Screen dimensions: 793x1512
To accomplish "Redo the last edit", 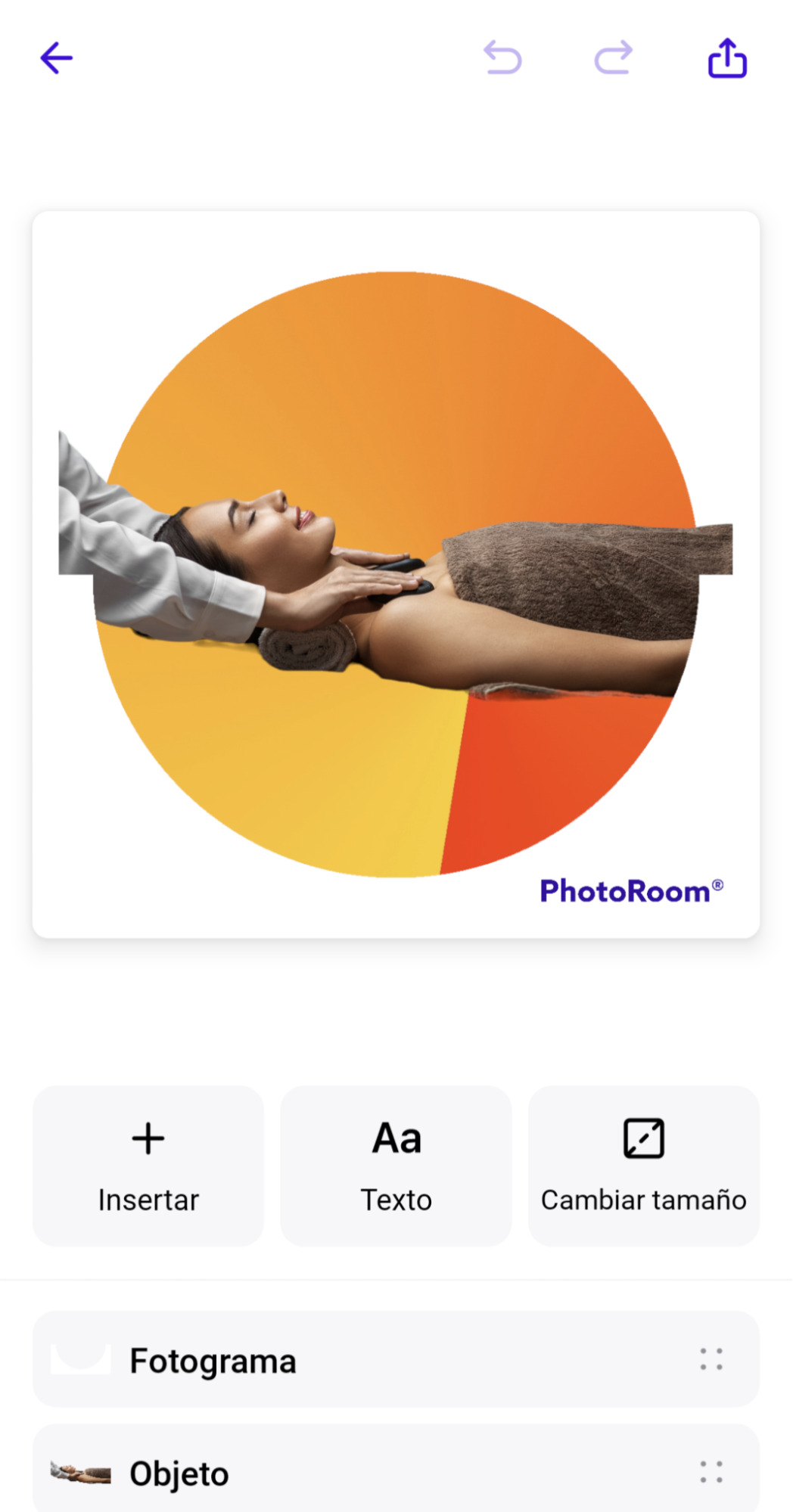I will click(613, 58).
